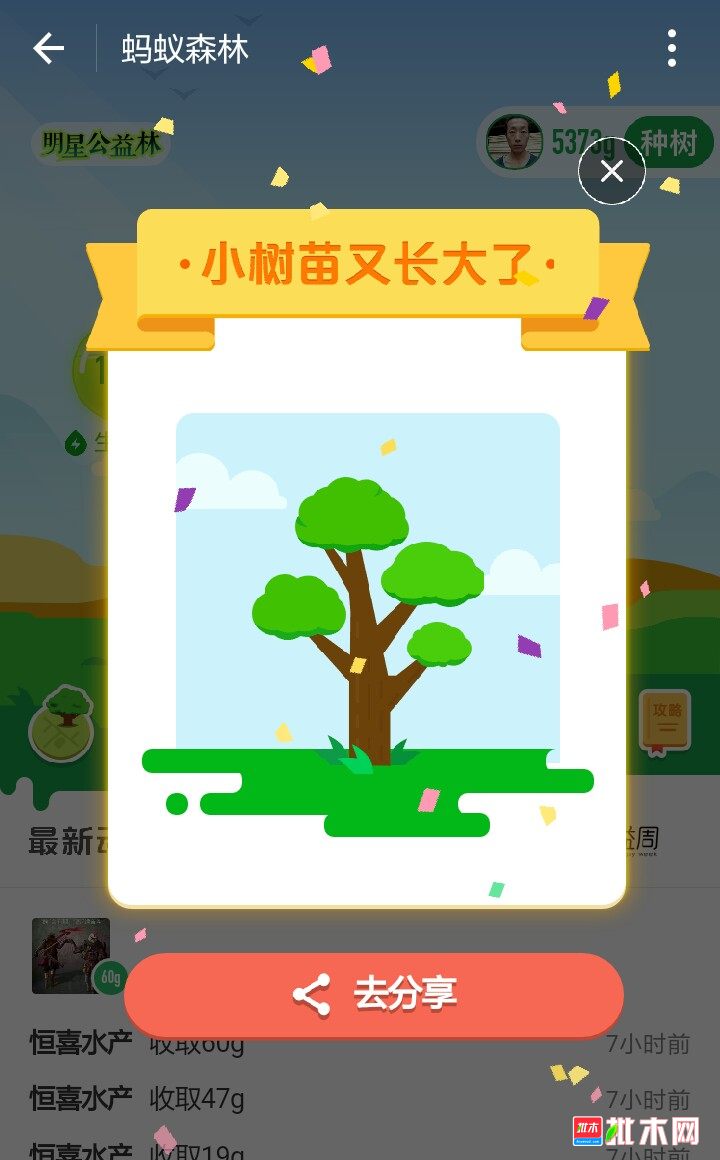Open the three-dot overflow menu
720x1160 pixels.
(x=671, y=48)
